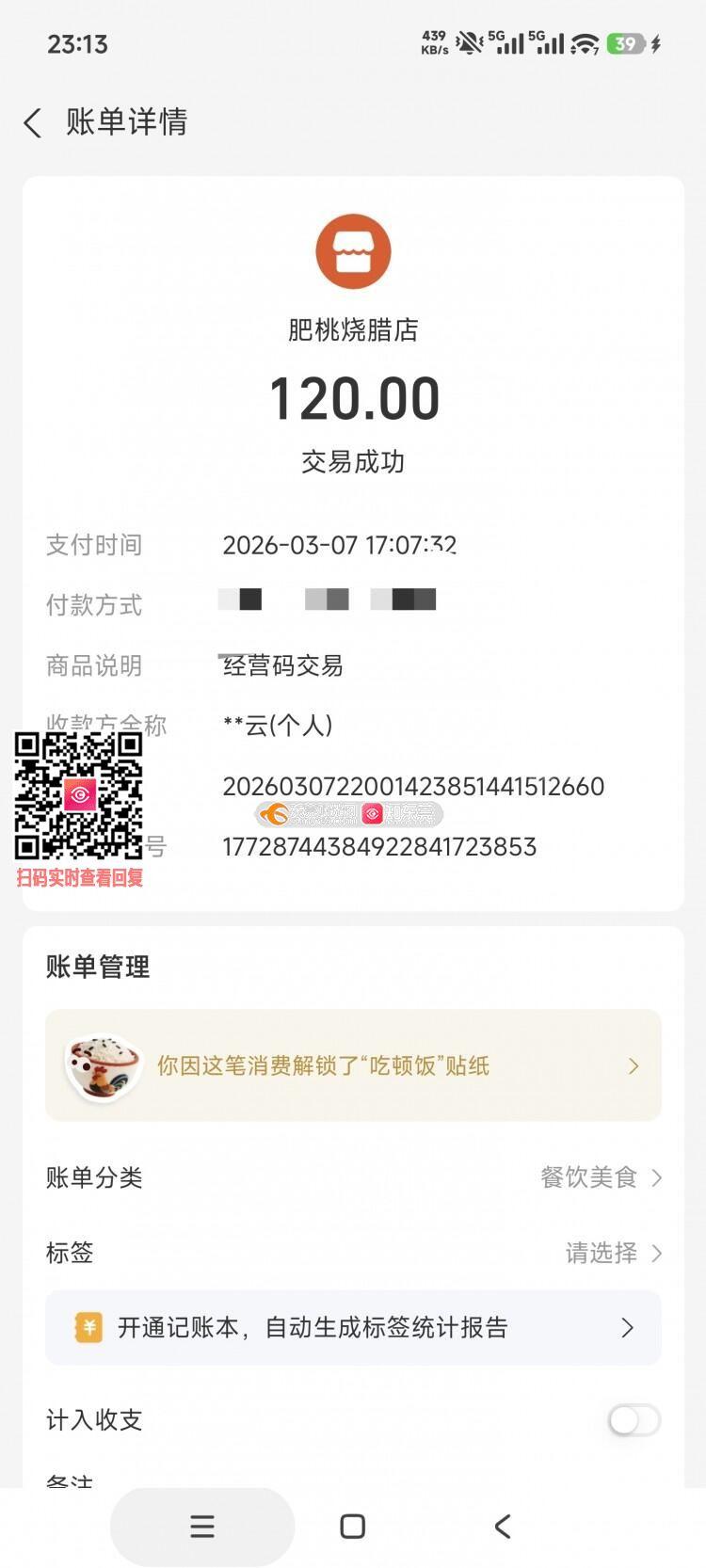Open recent apps from navigation bar

202,1527
